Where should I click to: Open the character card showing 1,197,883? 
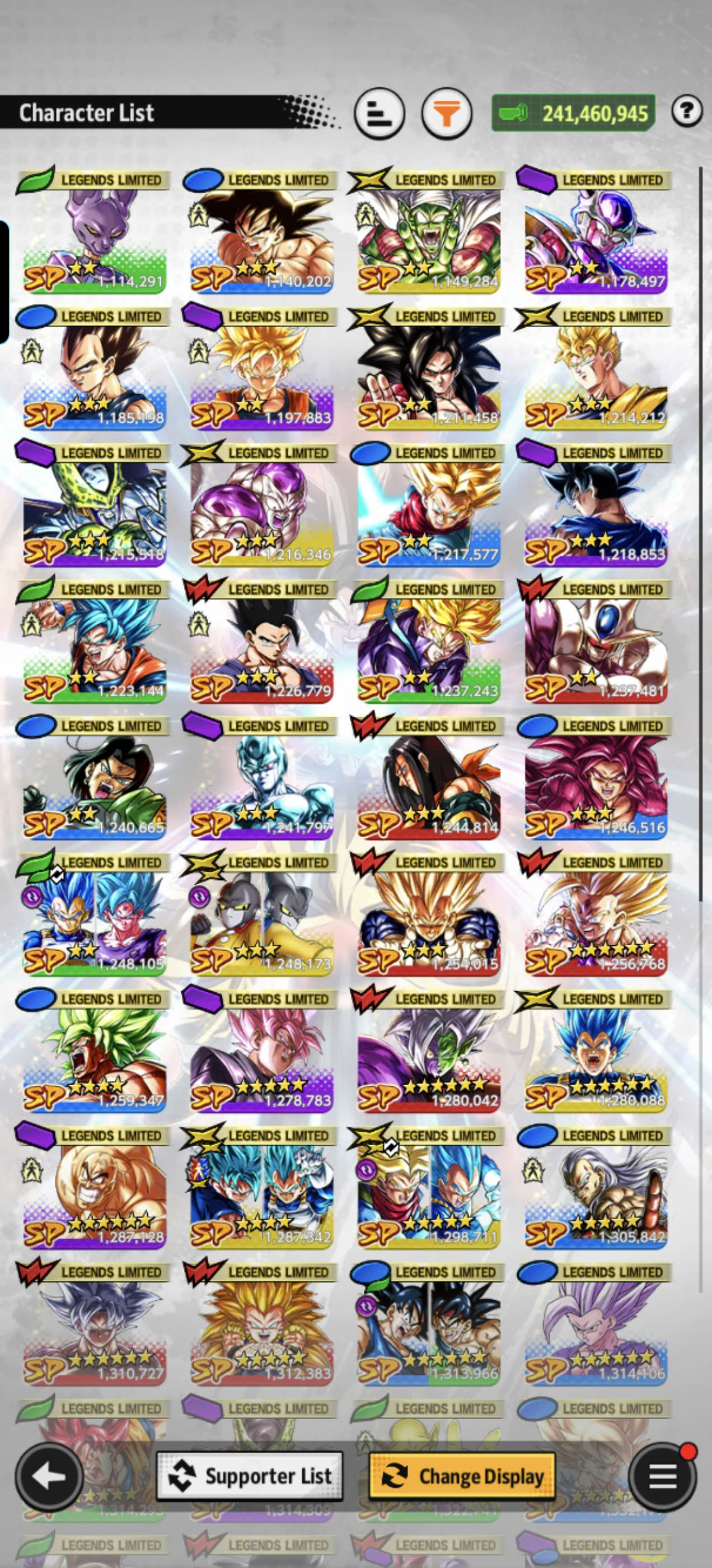[260, 369]
